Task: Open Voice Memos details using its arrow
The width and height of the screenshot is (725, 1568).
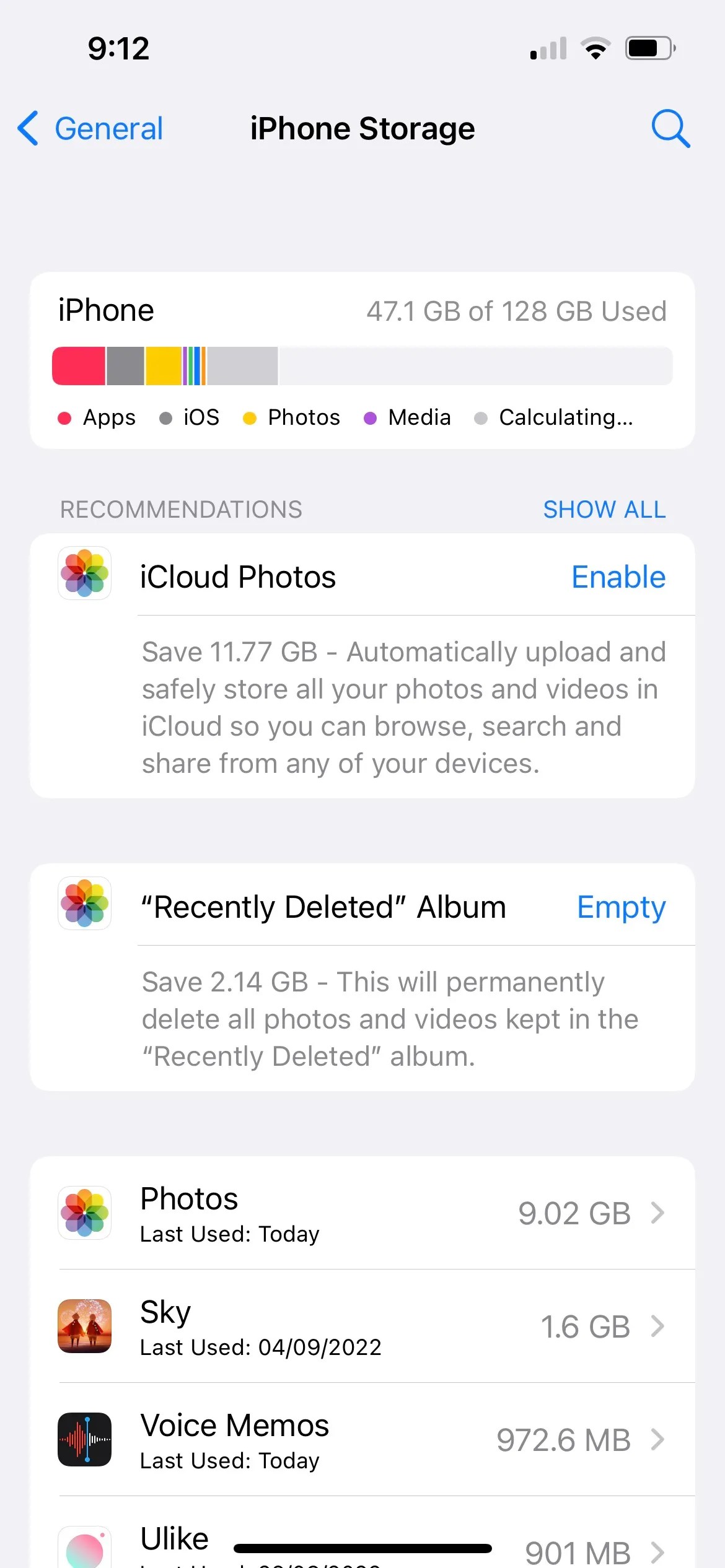Action: tap(657, 1440)
